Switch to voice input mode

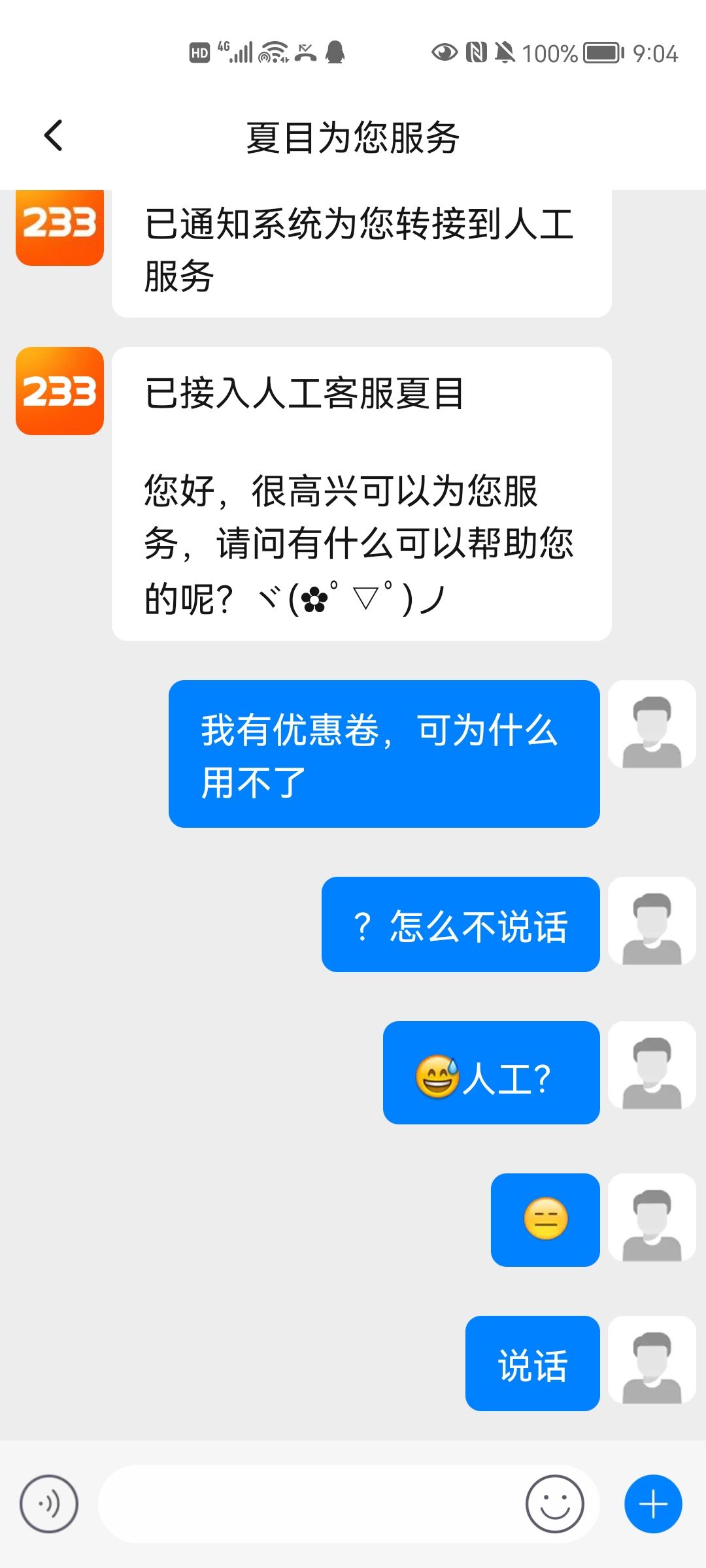[49, 1504]
